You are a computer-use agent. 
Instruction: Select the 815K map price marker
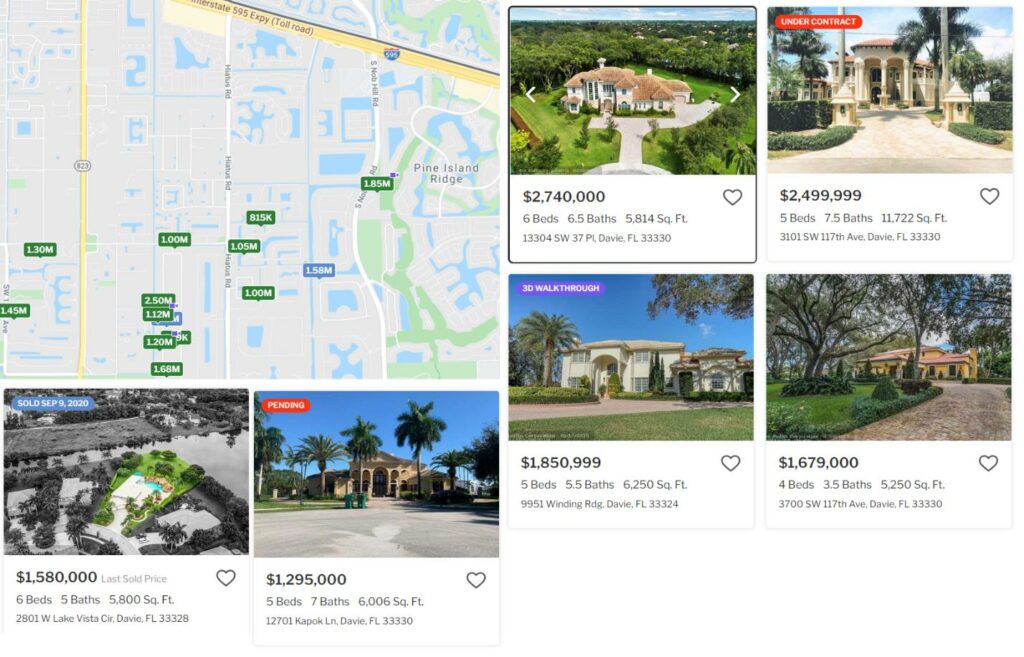[x=260, y=218]
